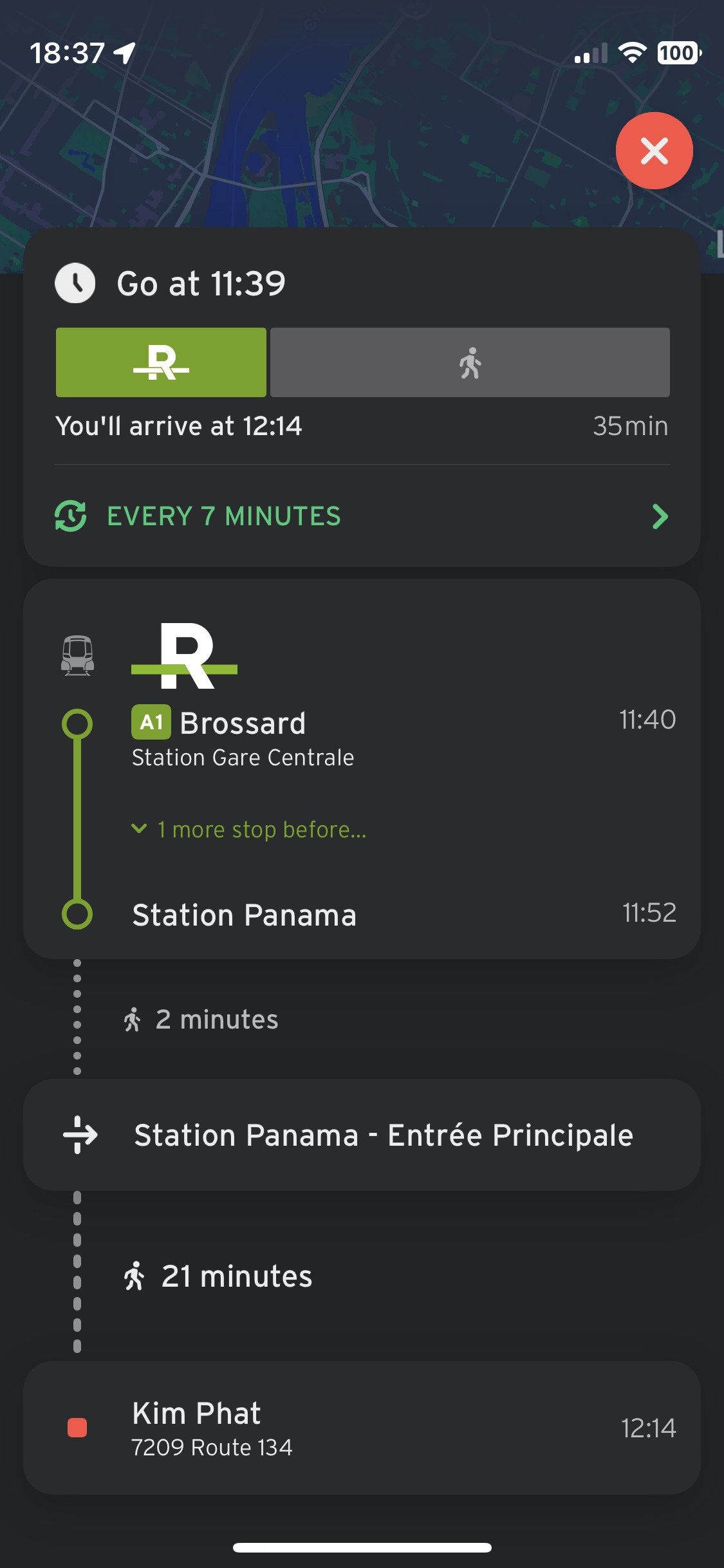The width and height of the screenshot is (724, 1568).
Task: Expand the 1 more stop before list
Action: tap(248, 830)
